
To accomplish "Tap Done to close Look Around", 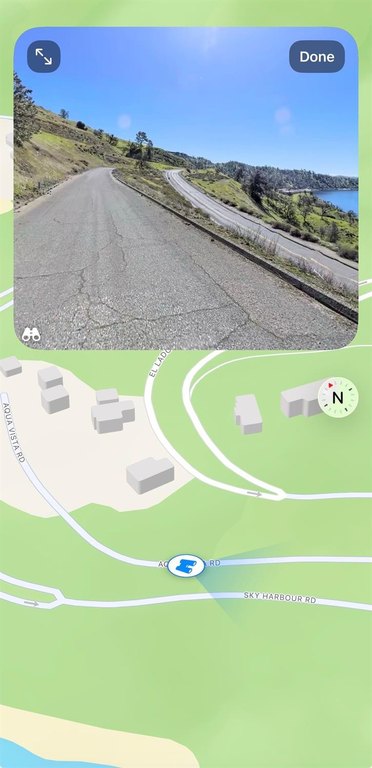I will 317,56.
